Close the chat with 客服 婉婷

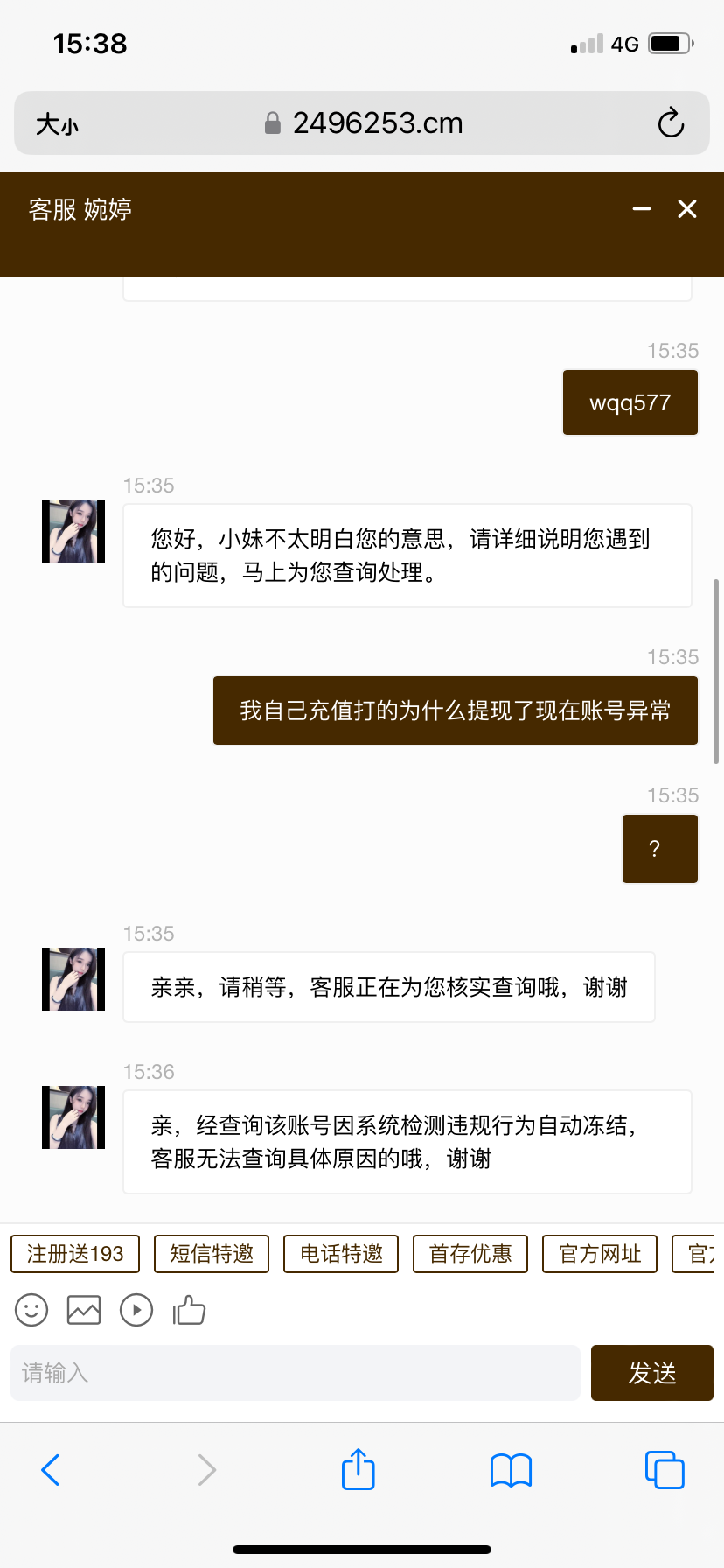click(x=687, y=209)
